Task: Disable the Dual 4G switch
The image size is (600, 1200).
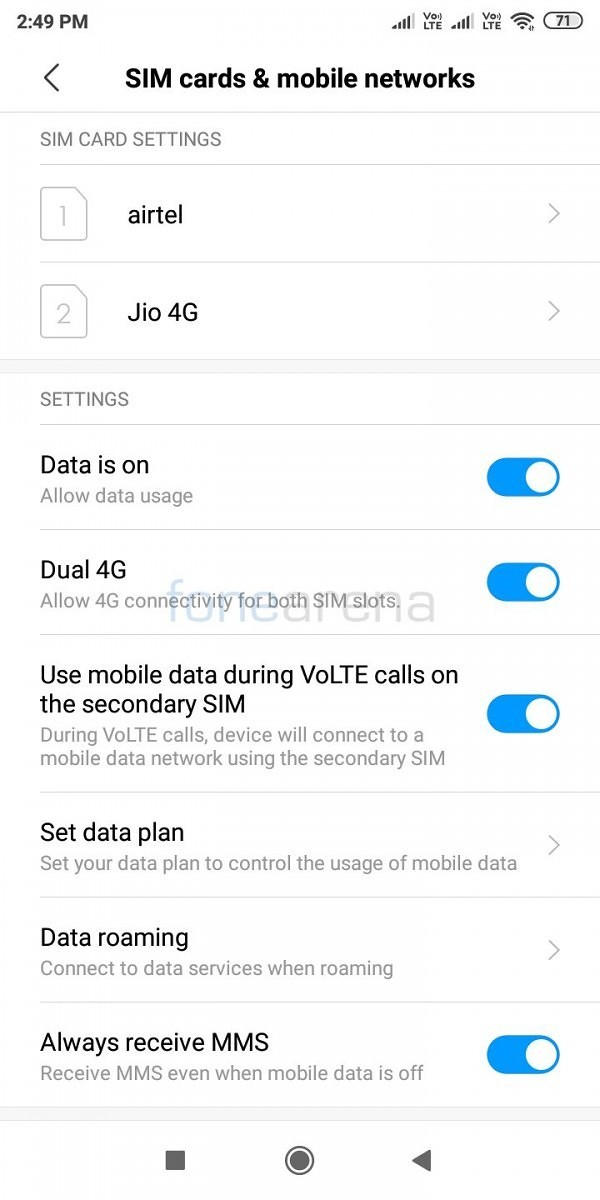Action: click(x=523, y=583)
